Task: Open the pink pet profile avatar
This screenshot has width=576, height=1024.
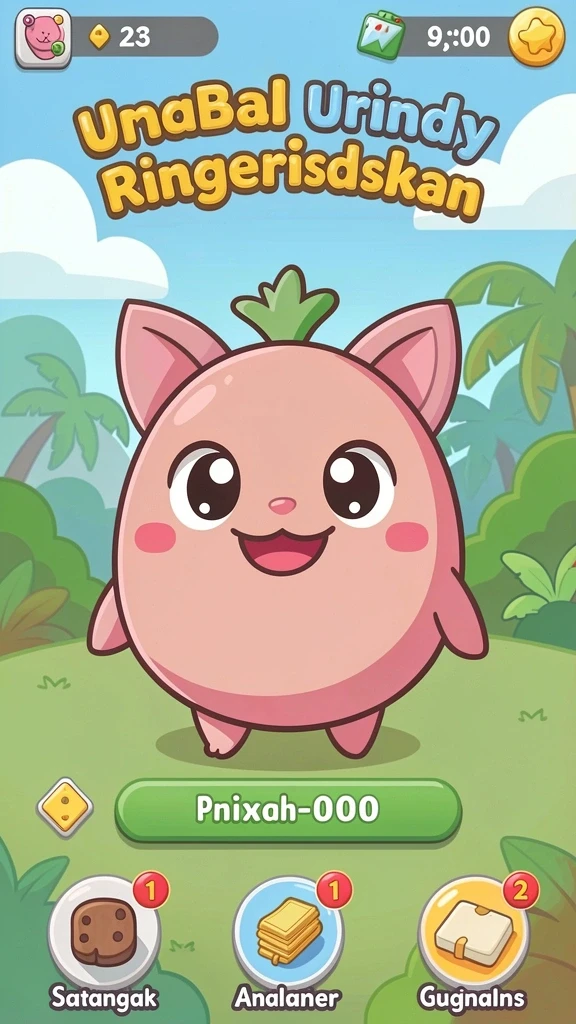Action: 43,37
